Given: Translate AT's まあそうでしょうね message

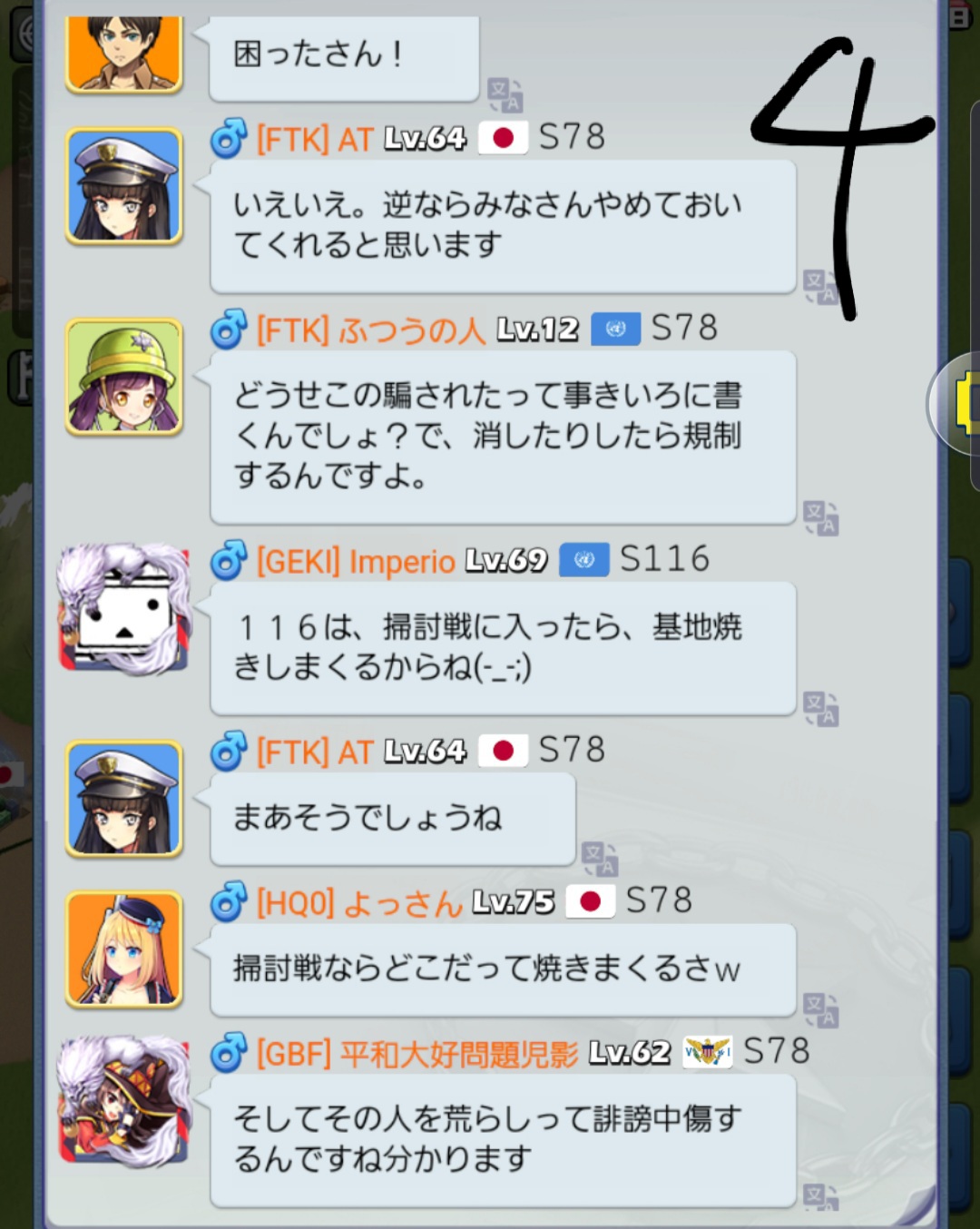Looking at the screenshot, I should click(x=599, y=860).
